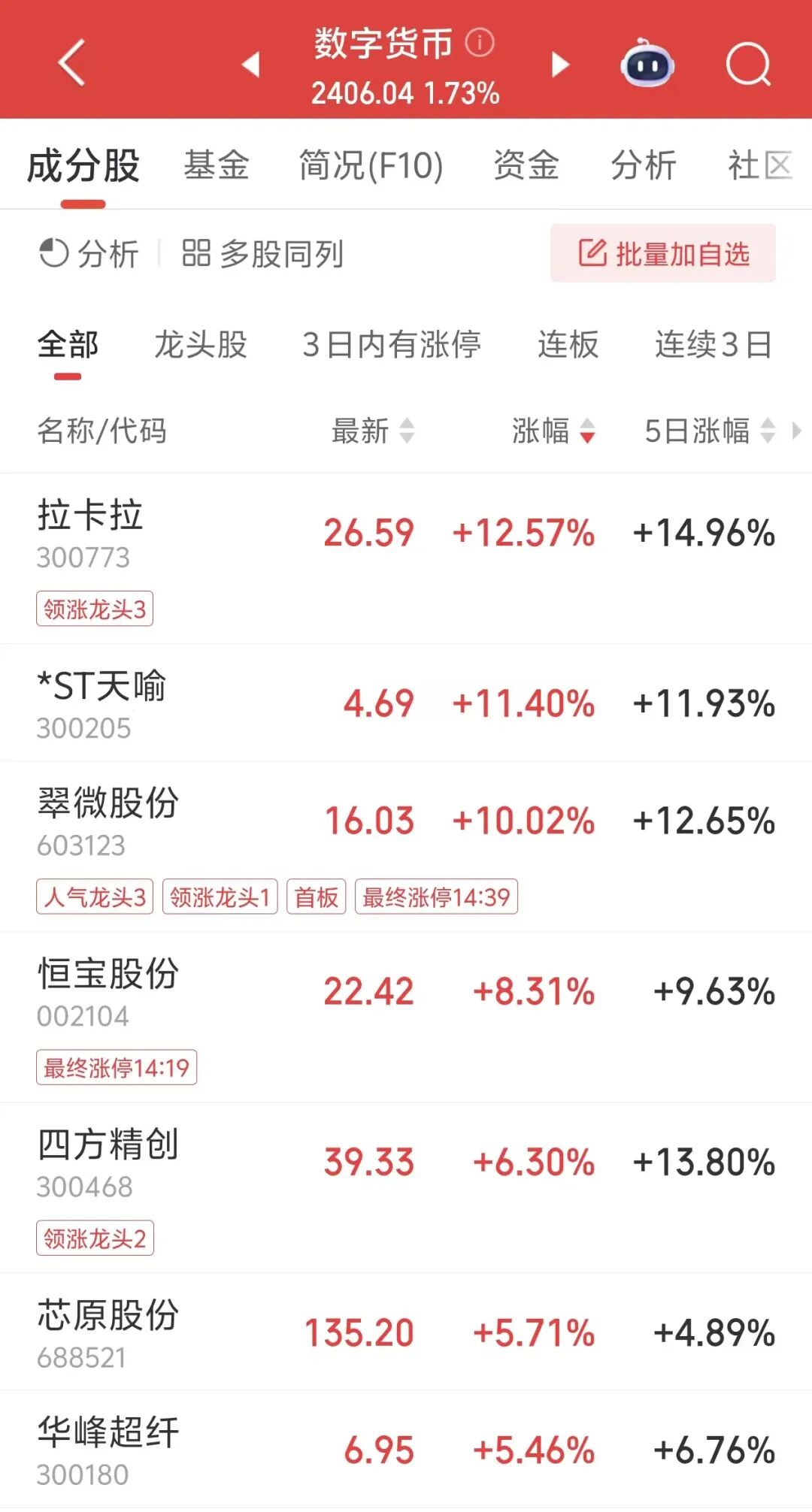Open the AI robot assistant icon
Image resolution: width=812 pixels, height=1512 pixels.
click(x=648, y=64)
